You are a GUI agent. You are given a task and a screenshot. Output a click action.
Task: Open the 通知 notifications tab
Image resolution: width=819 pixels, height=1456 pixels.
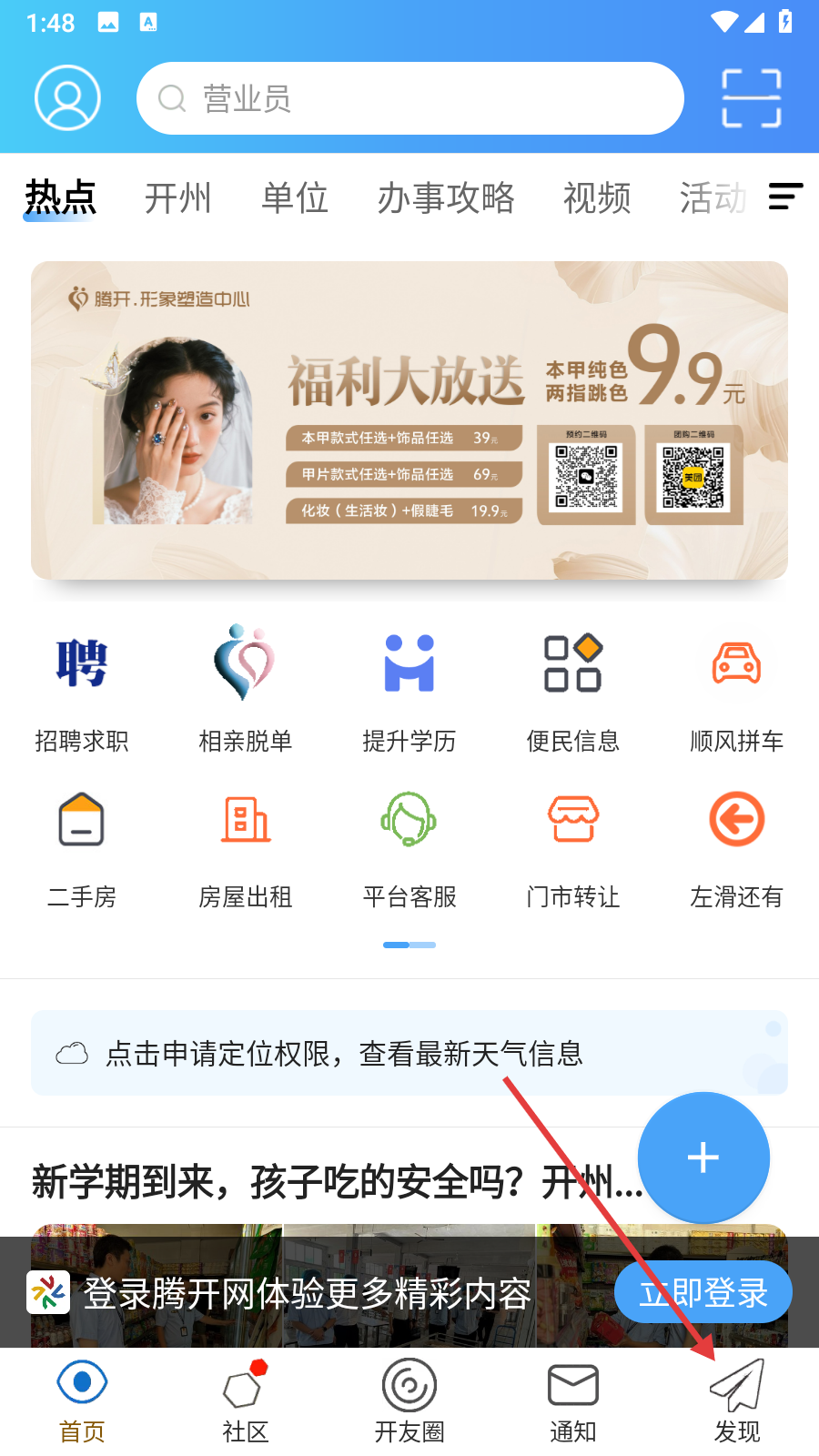click(x=573, y=1401)
